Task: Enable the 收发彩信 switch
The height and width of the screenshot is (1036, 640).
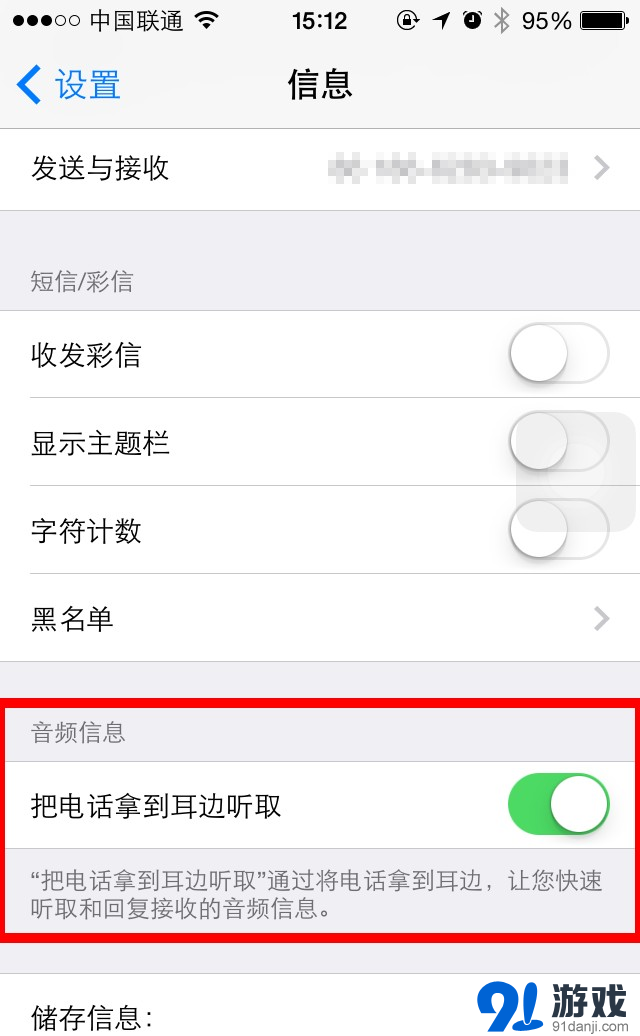Action: (x=559, y=353)
